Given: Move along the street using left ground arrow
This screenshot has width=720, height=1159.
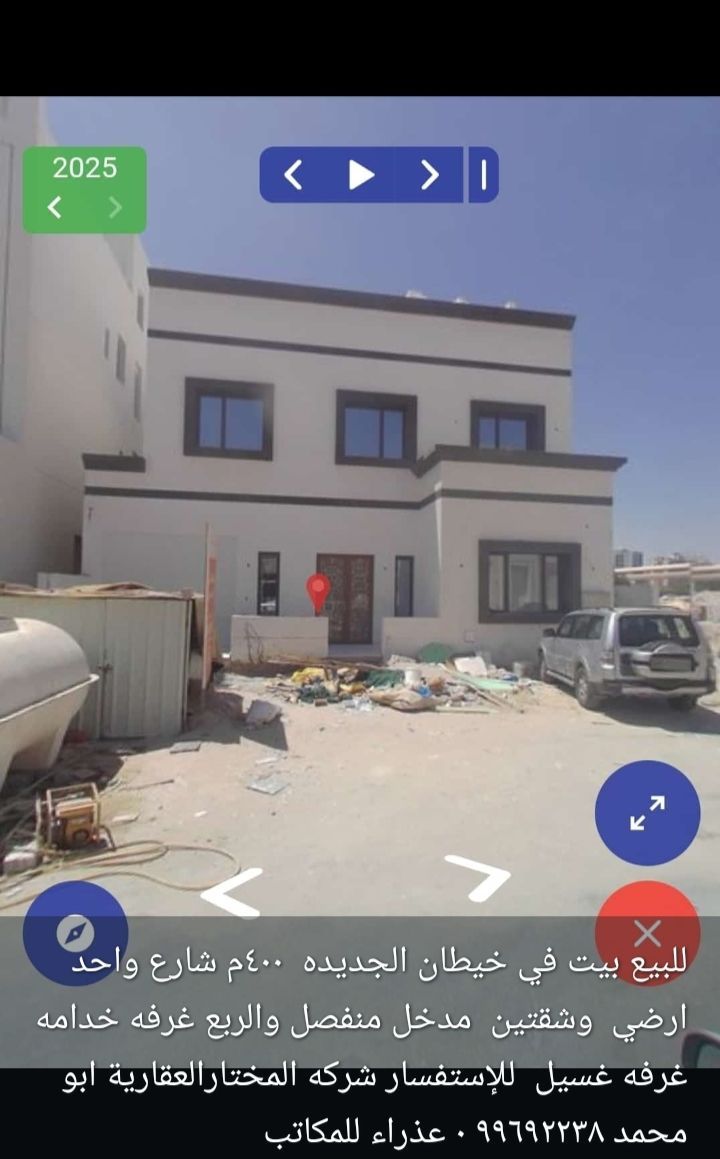Looking at the screenshot, I should pos(232,892).
